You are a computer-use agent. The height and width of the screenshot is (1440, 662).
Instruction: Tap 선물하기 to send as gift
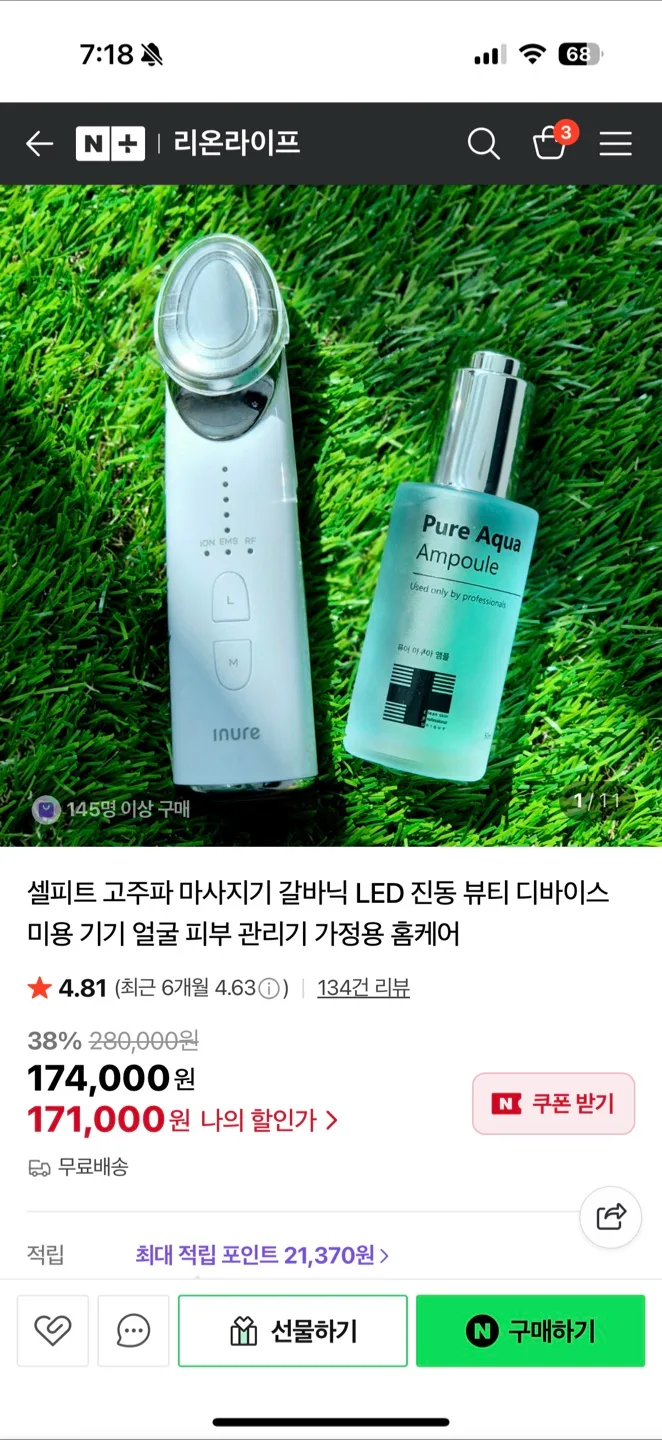click(293, 1330)
